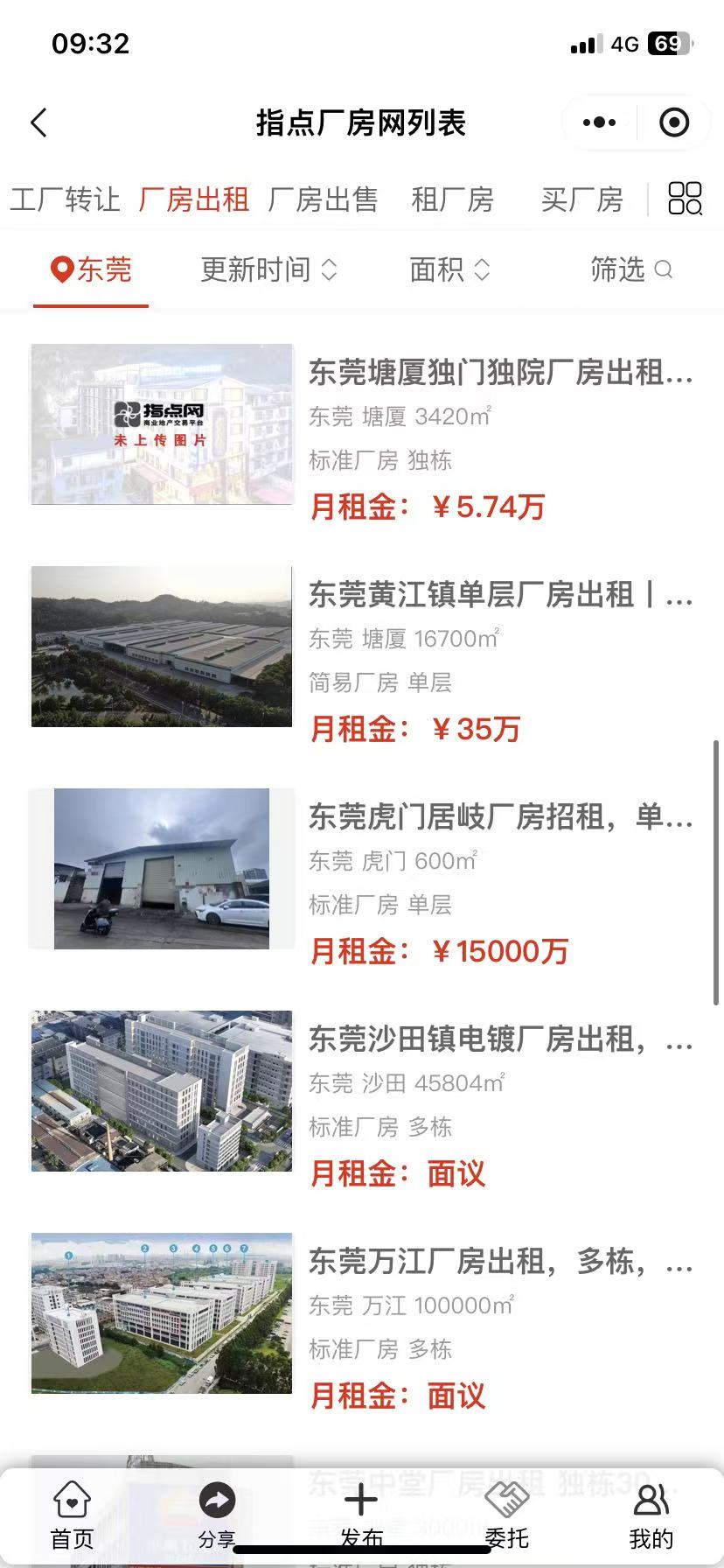724x1568 pixels.
Task: Switch to the 工厂转让 tab
Action: pyautogui.click(x=65, y=199)
